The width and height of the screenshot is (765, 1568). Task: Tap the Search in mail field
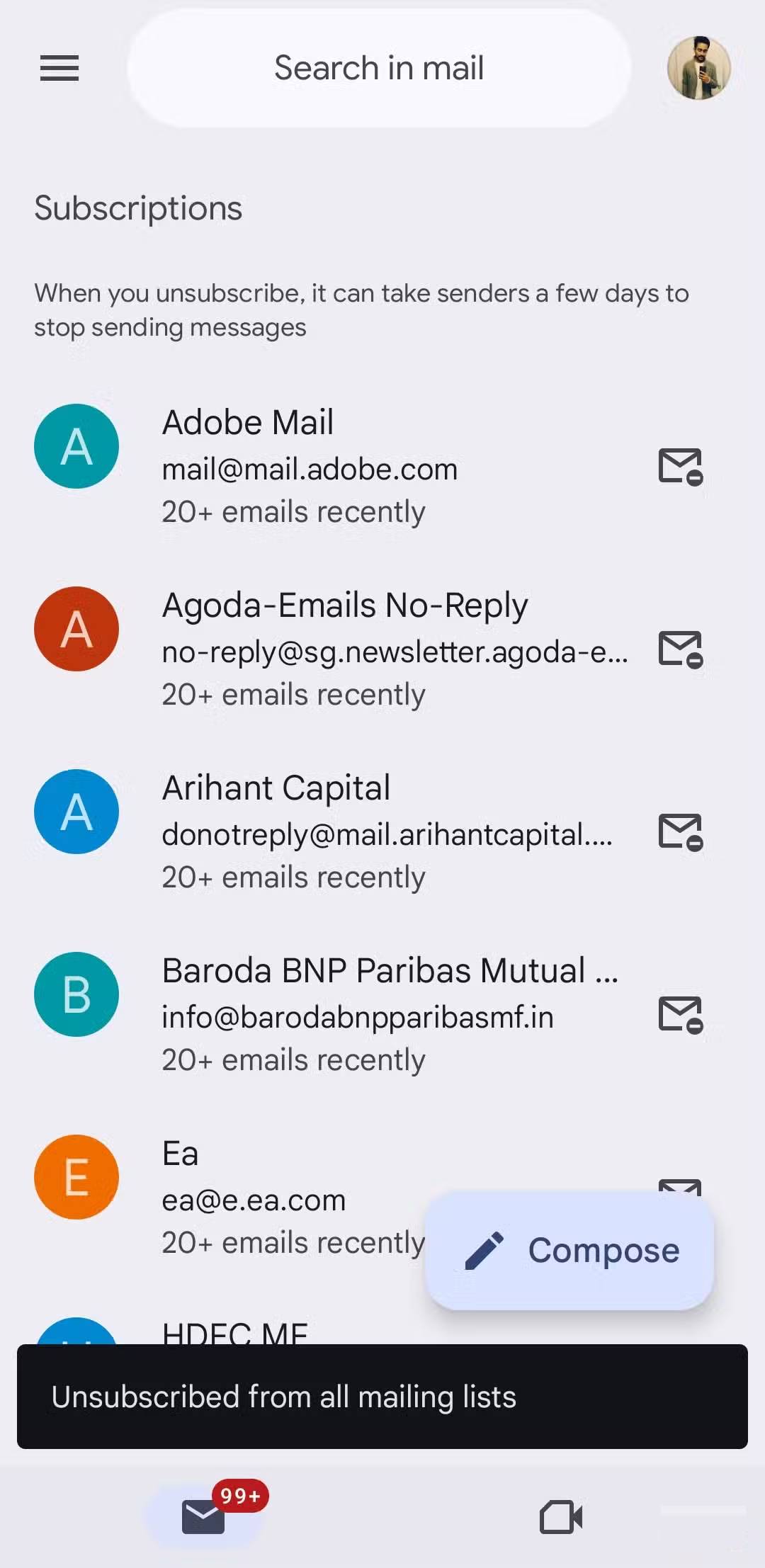pos(379,68)
